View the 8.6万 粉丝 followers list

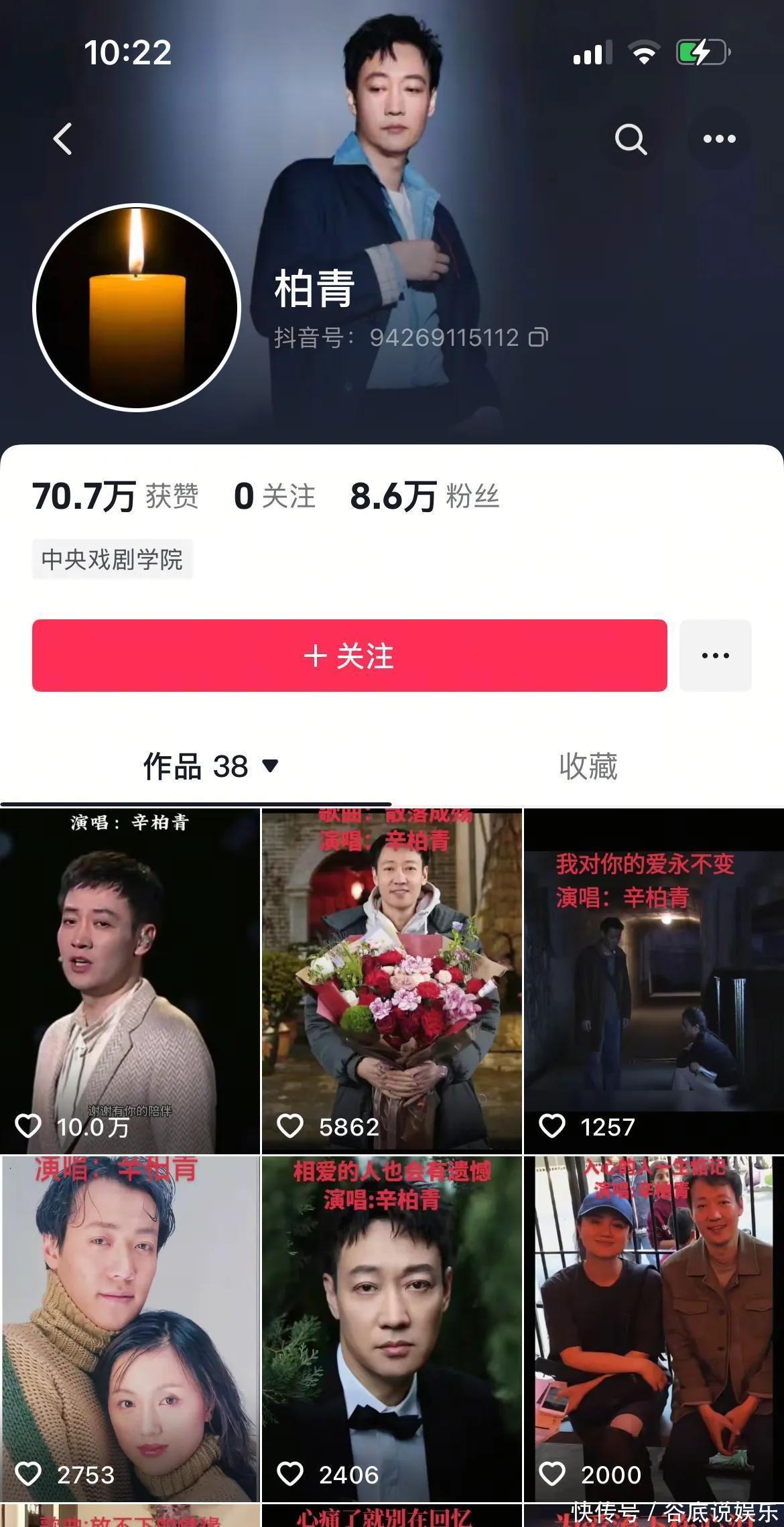click(x=424, y=497)
